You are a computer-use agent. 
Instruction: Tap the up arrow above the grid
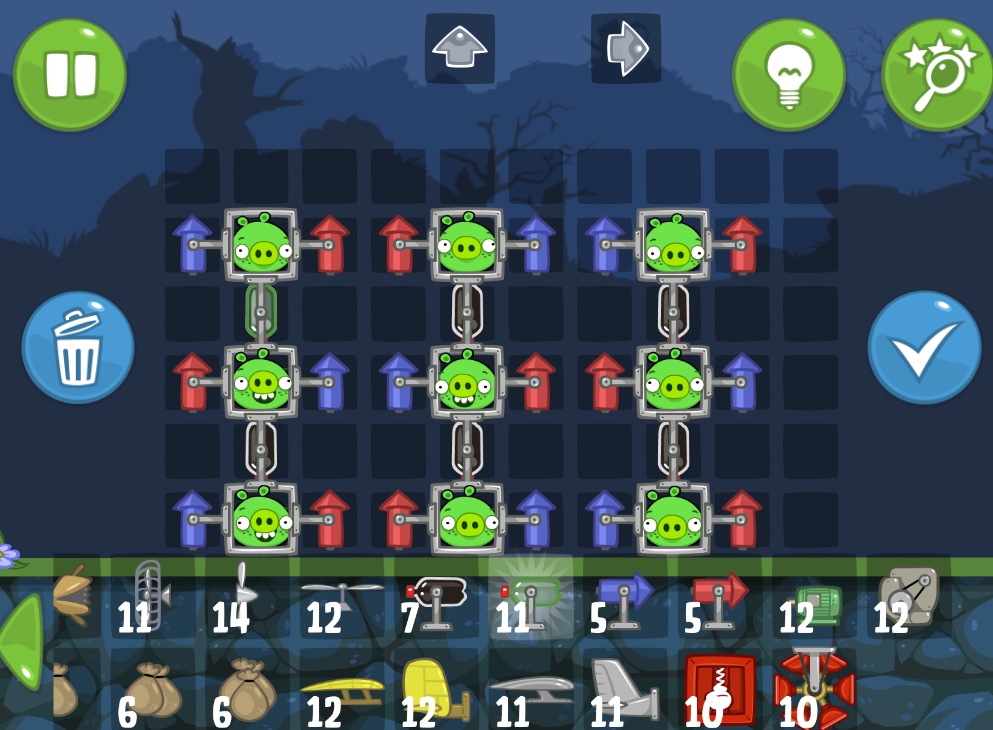pos(460,48)
